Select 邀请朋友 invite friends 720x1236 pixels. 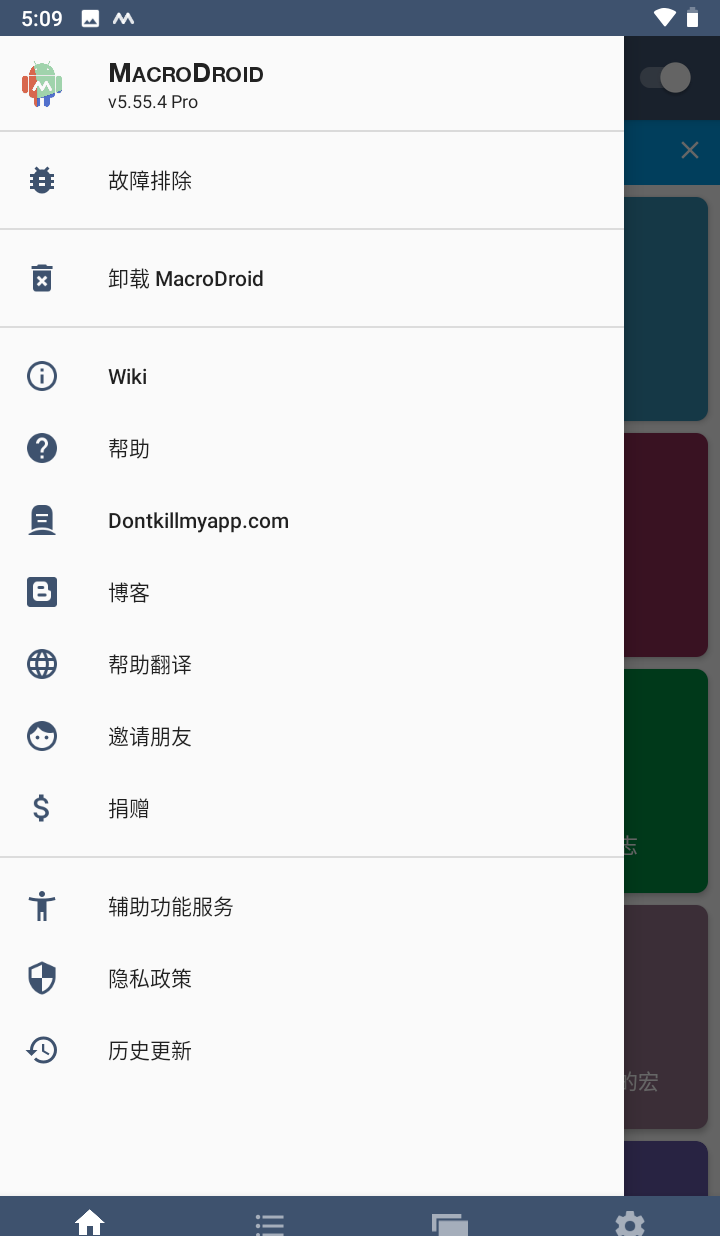coord(150,737)
